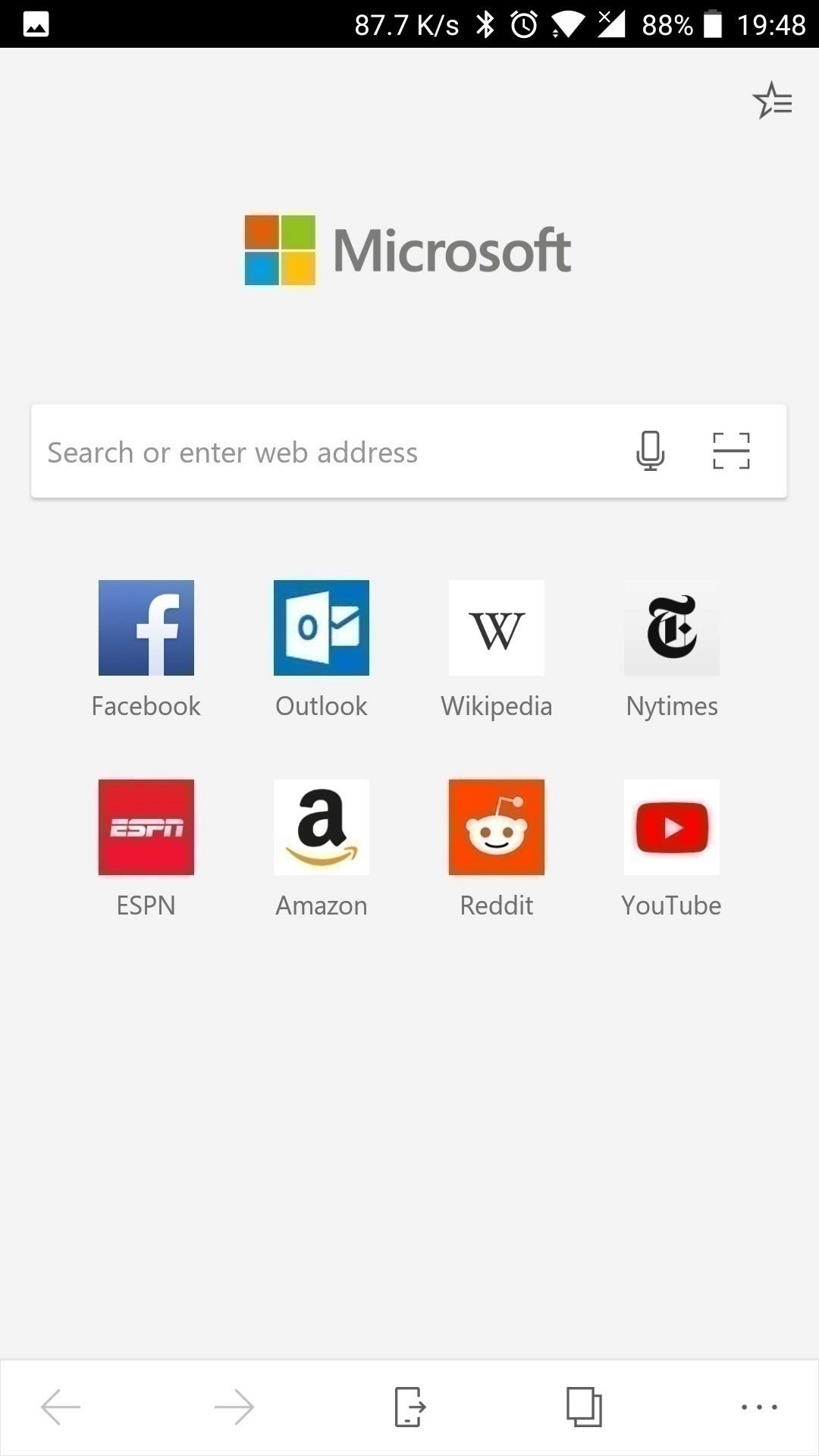Go back with the left arrow

[x=61, y=1407]
